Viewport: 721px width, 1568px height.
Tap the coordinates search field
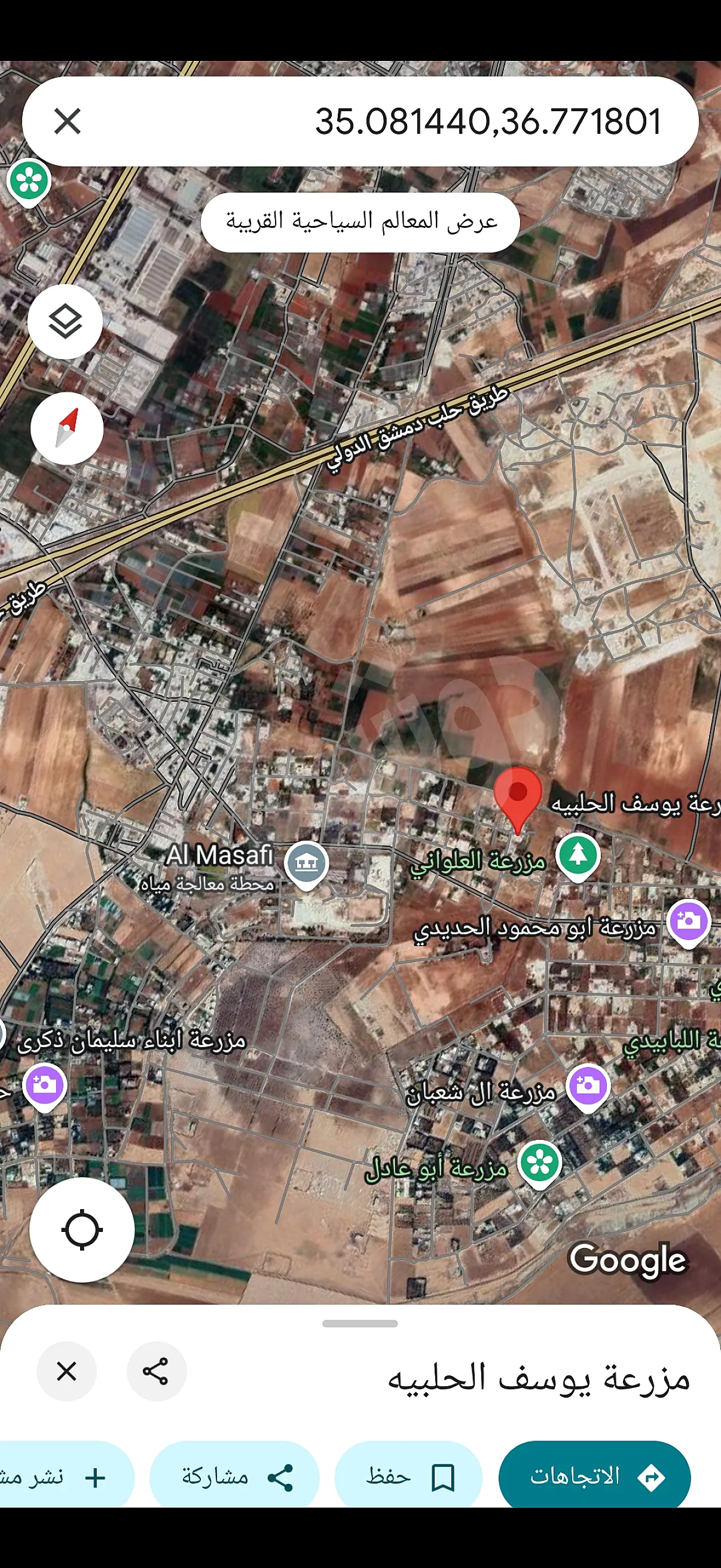426,121
